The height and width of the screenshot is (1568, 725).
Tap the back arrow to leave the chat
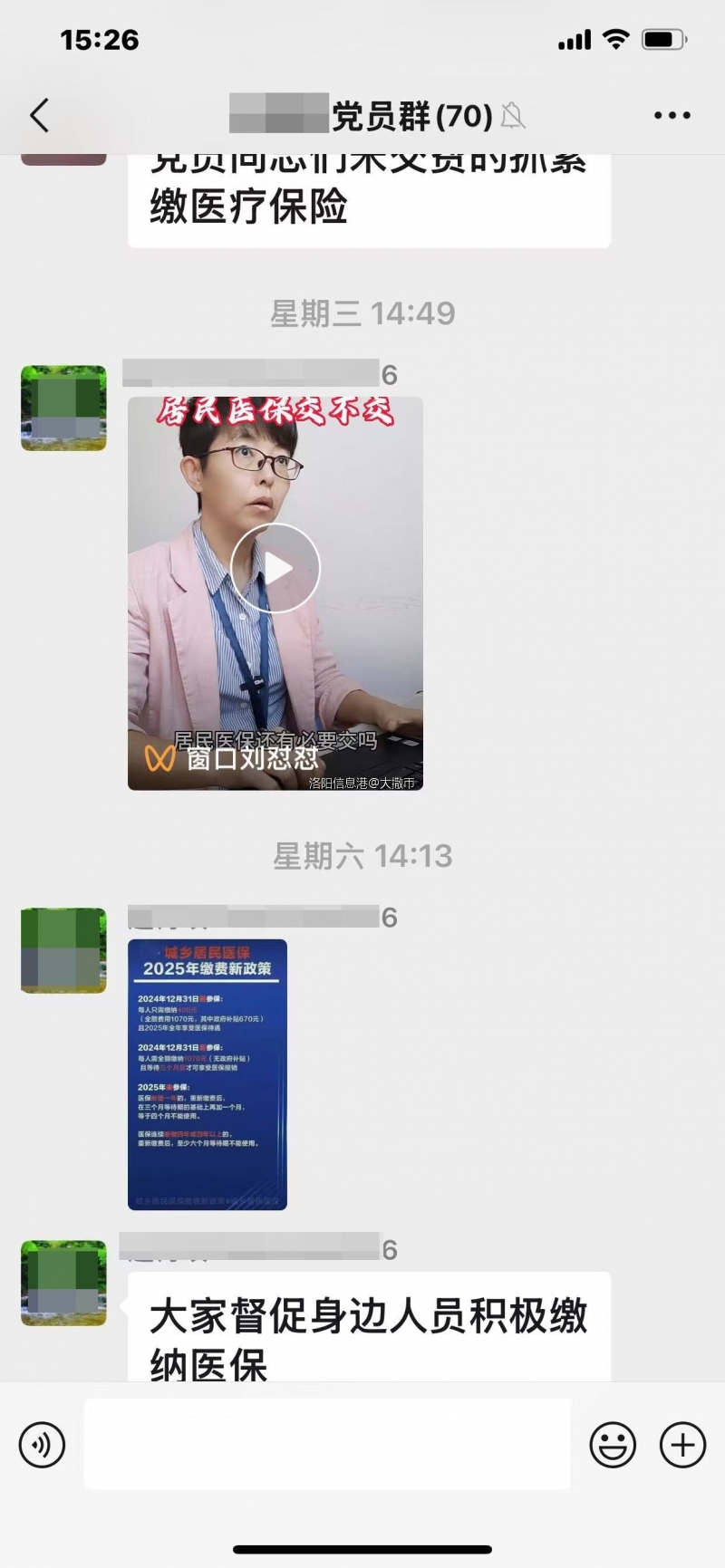pos(37,115)
